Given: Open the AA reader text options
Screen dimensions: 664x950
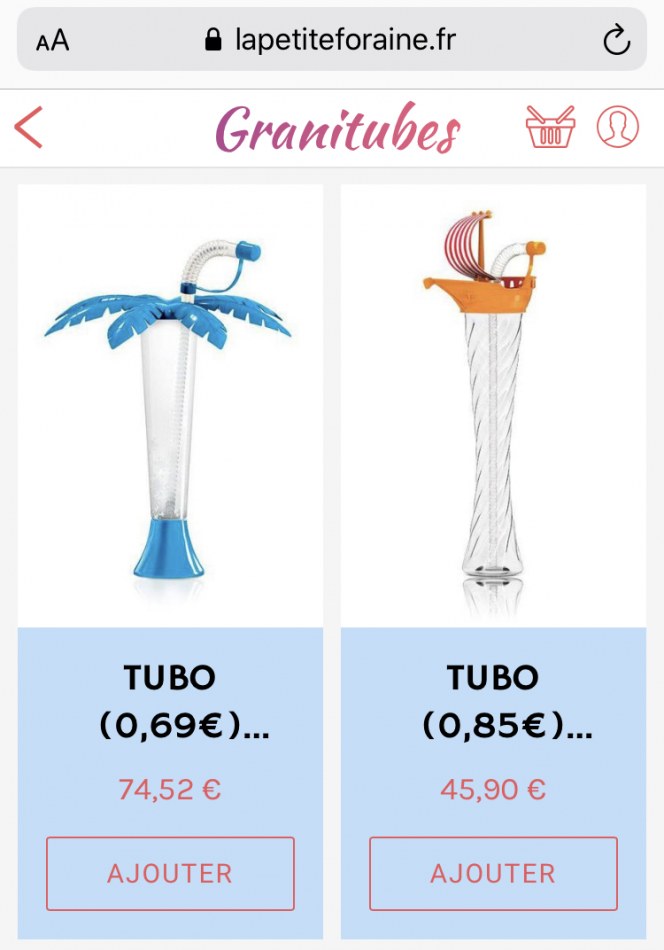Looking at the screenshot, I should 52,41.
